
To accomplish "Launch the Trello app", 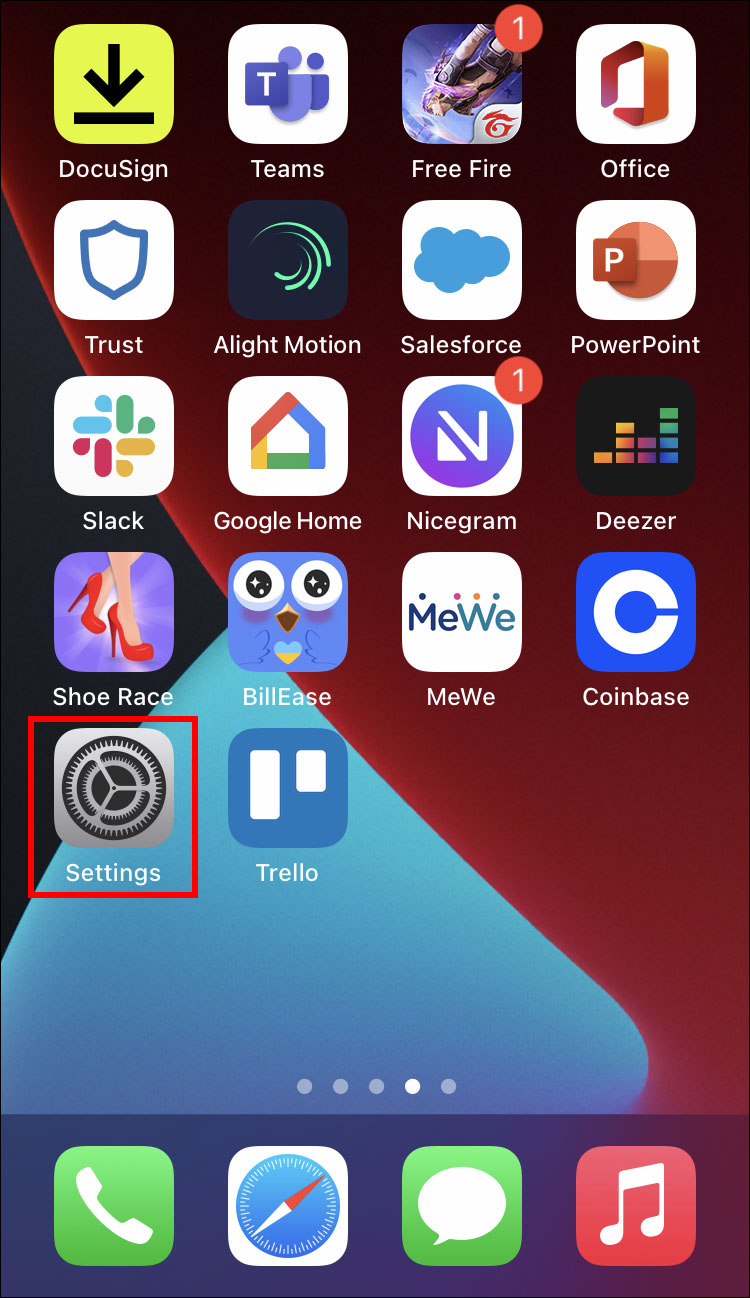I will tap(287, 788).
